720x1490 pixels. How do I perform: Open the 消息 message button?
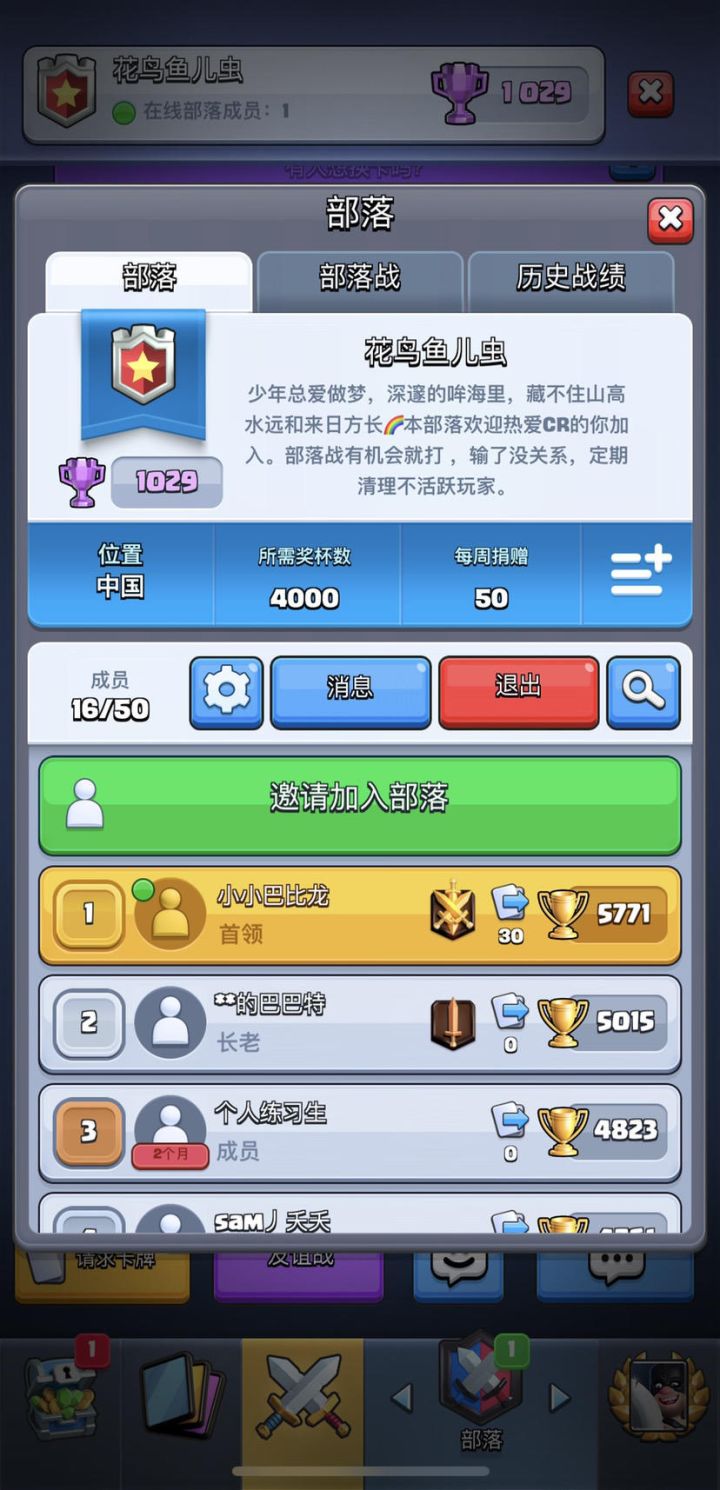click(x=350, y=692)
